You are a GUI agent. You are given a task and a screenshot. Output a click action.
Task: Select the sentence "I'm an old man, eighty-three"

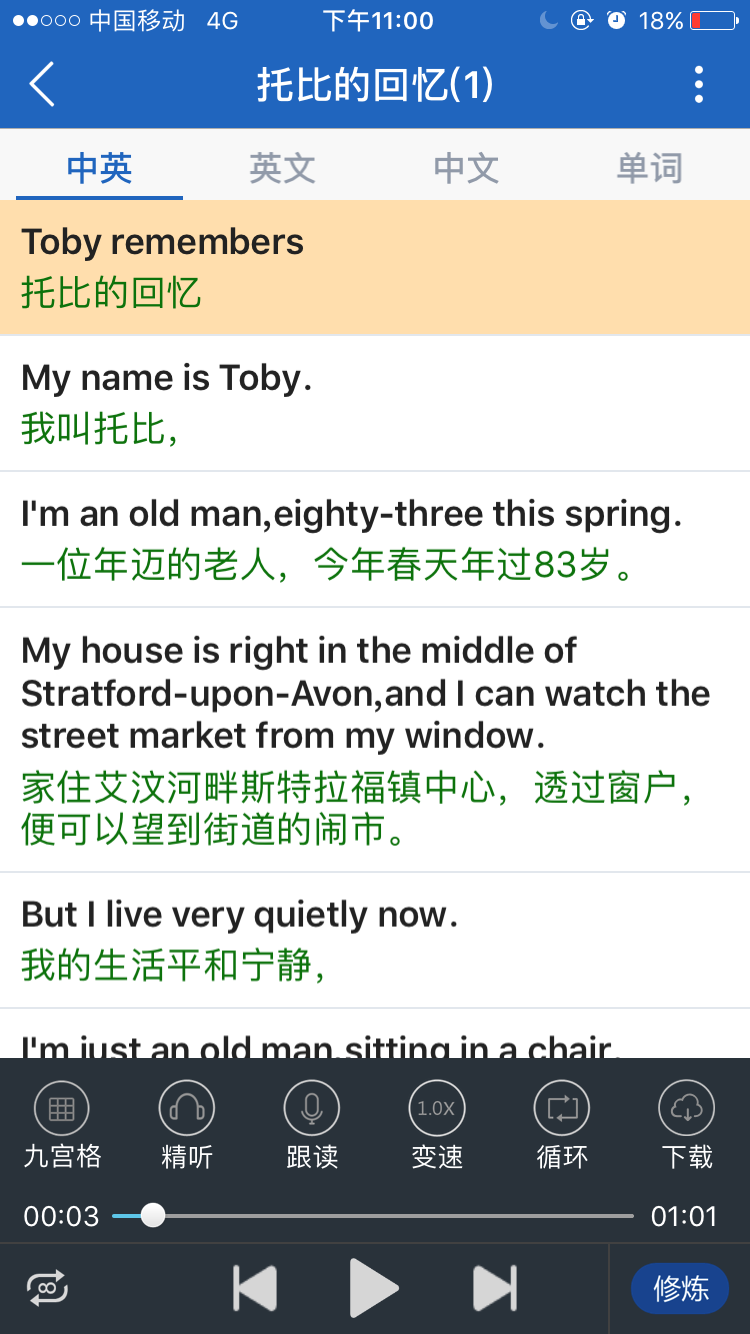pos(374,538)
